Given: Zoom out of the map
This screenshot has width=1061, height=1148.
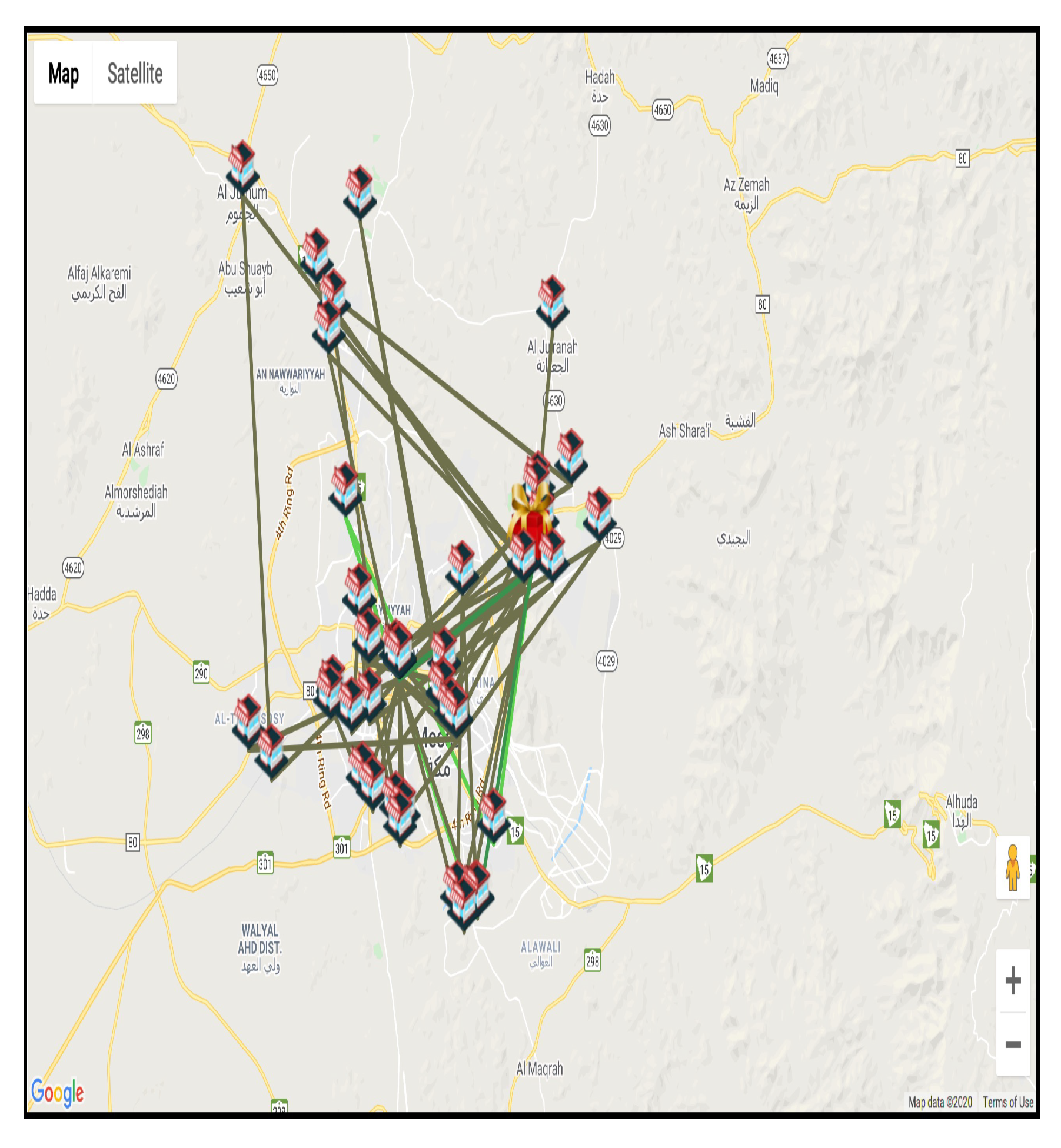Looking at the screenshot, I should coord(1012,1045).
